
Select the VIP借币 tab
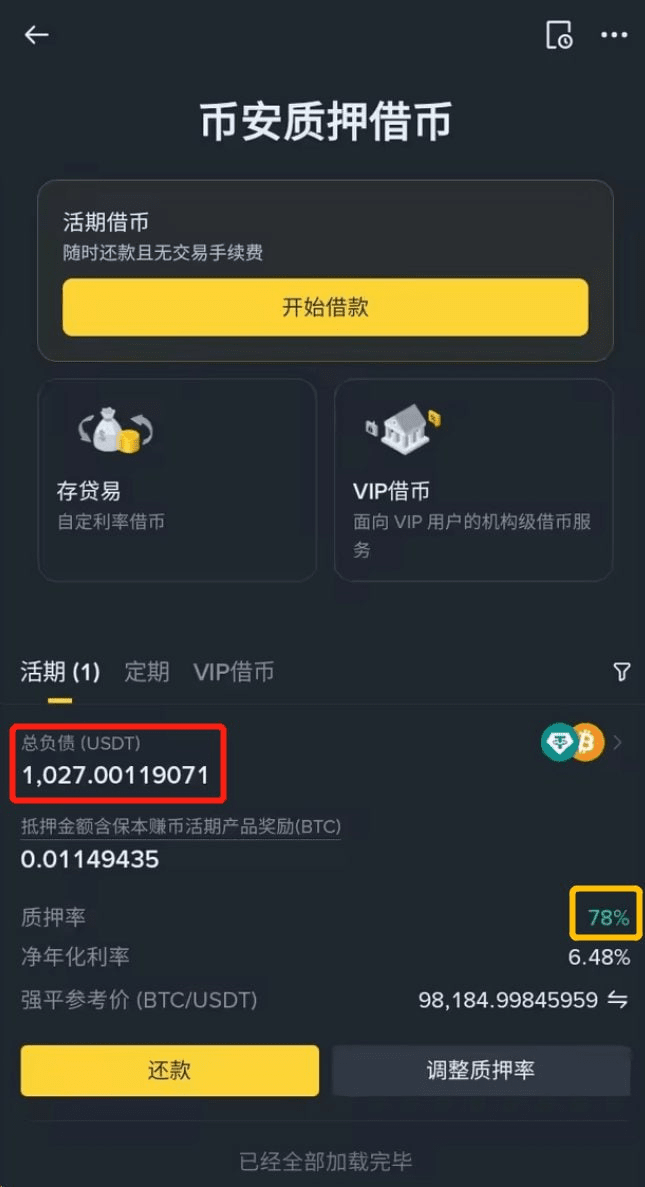coord(233,672)
